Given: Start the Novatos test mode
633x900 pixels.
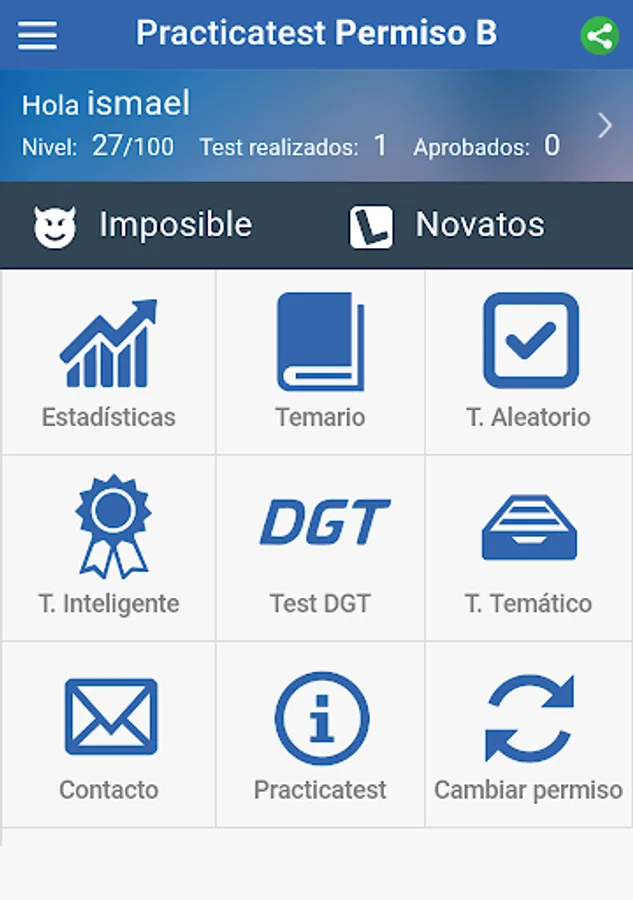Looking at the screenshot, I should click(447, 225).
